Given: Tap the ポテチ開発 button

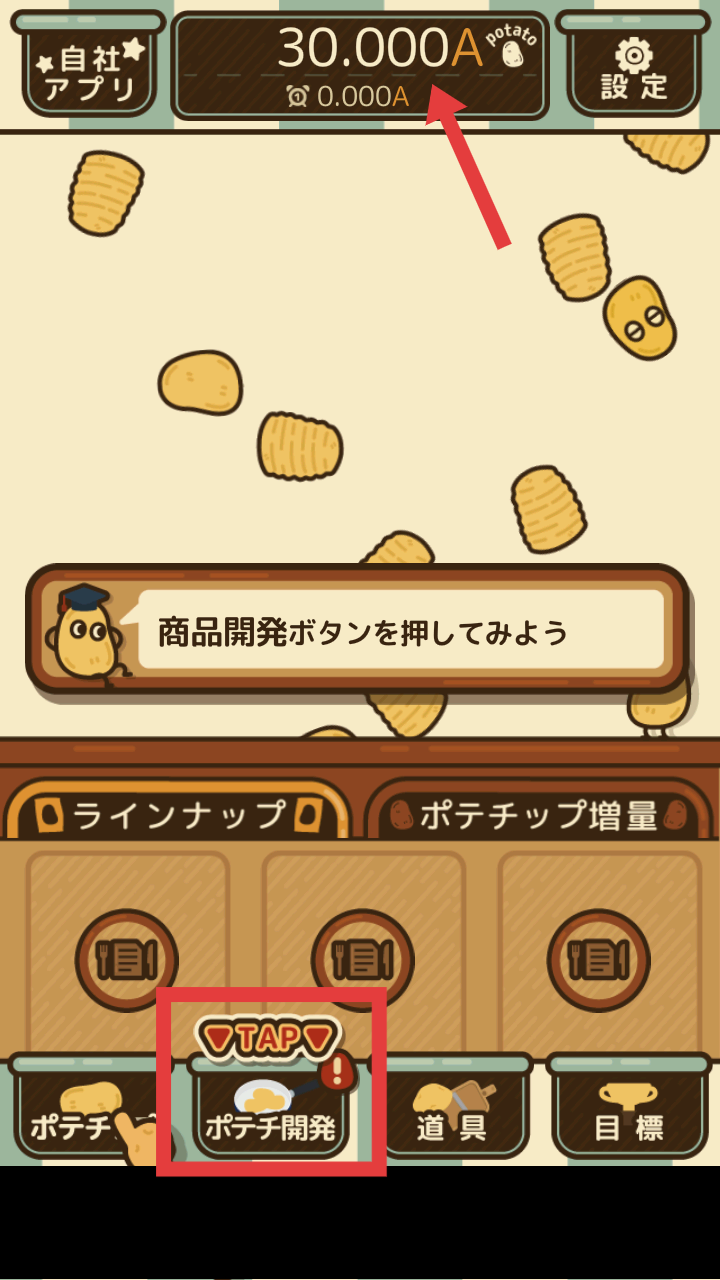Looking at the screenshot, I should pos(270,1108).
